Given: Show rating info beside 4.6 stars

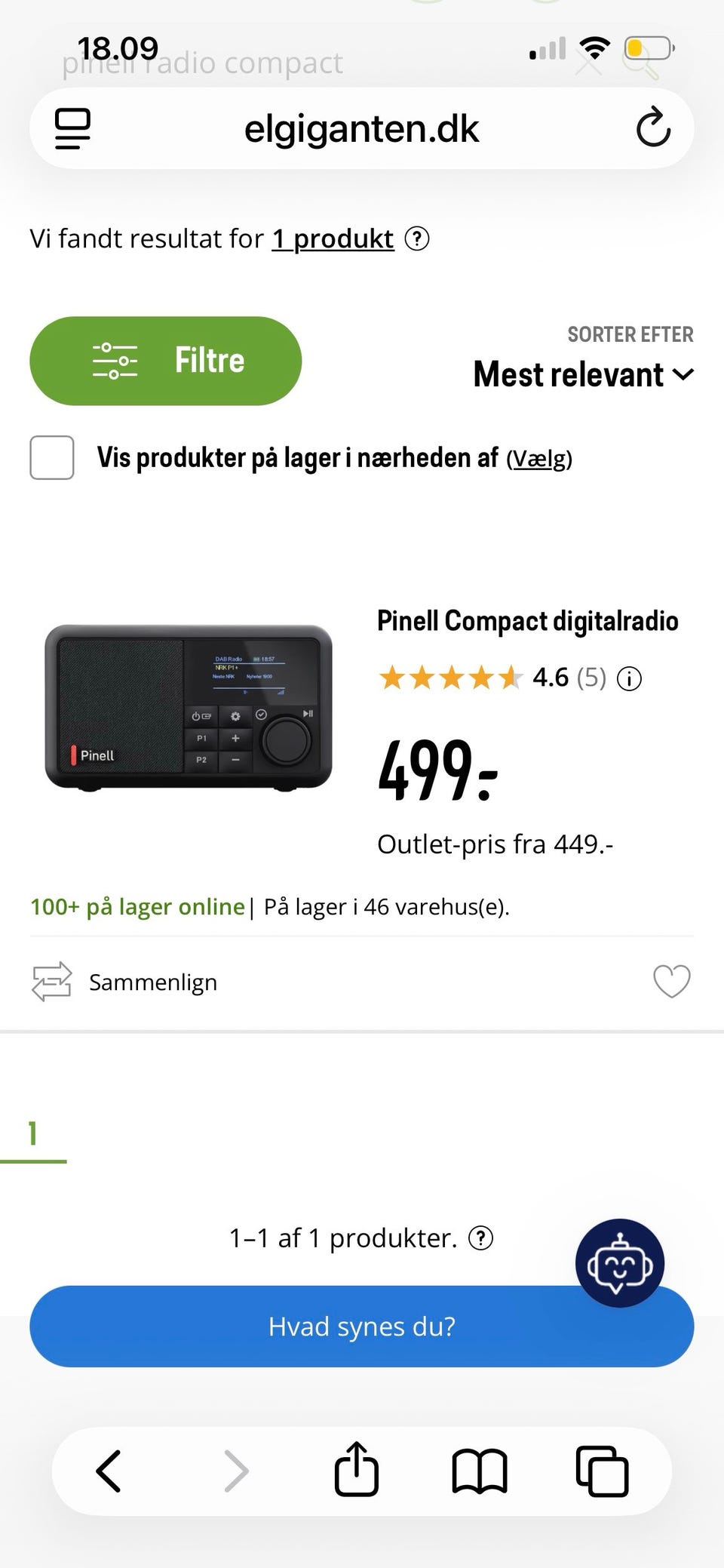Looking at the screenshot, I should pyautogui.click(x=629, y=679).
